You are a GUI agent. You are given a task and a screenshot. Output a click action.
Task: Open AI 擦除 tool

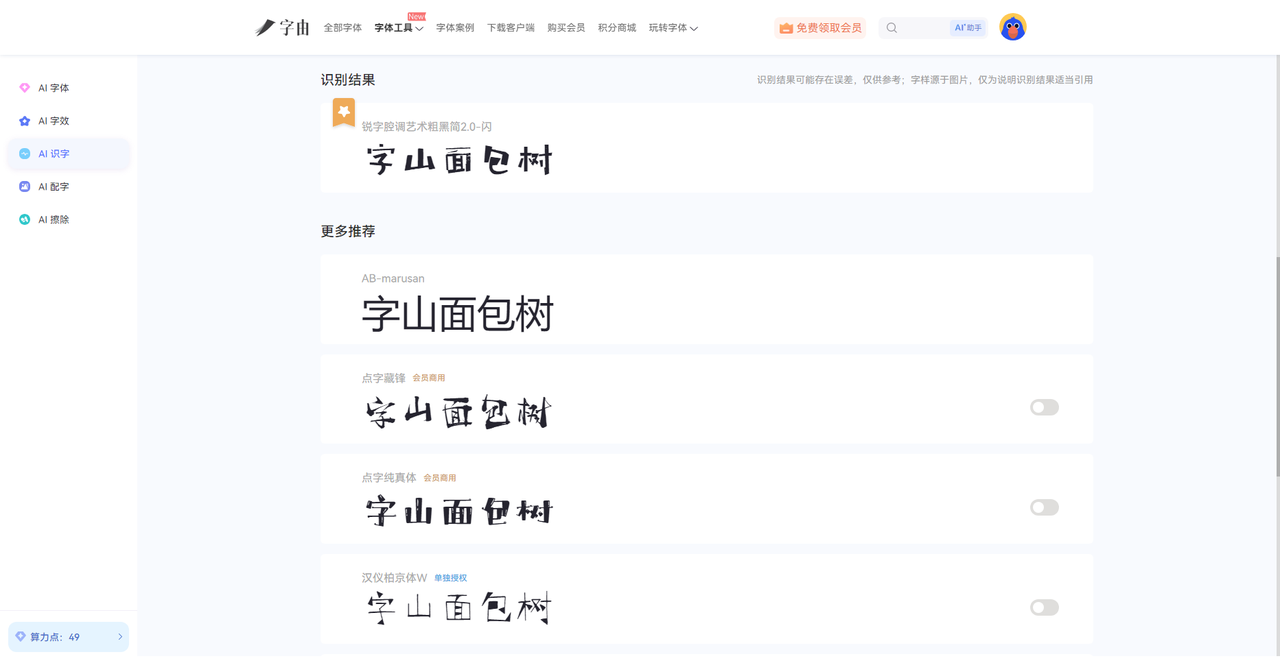[54, 220]
